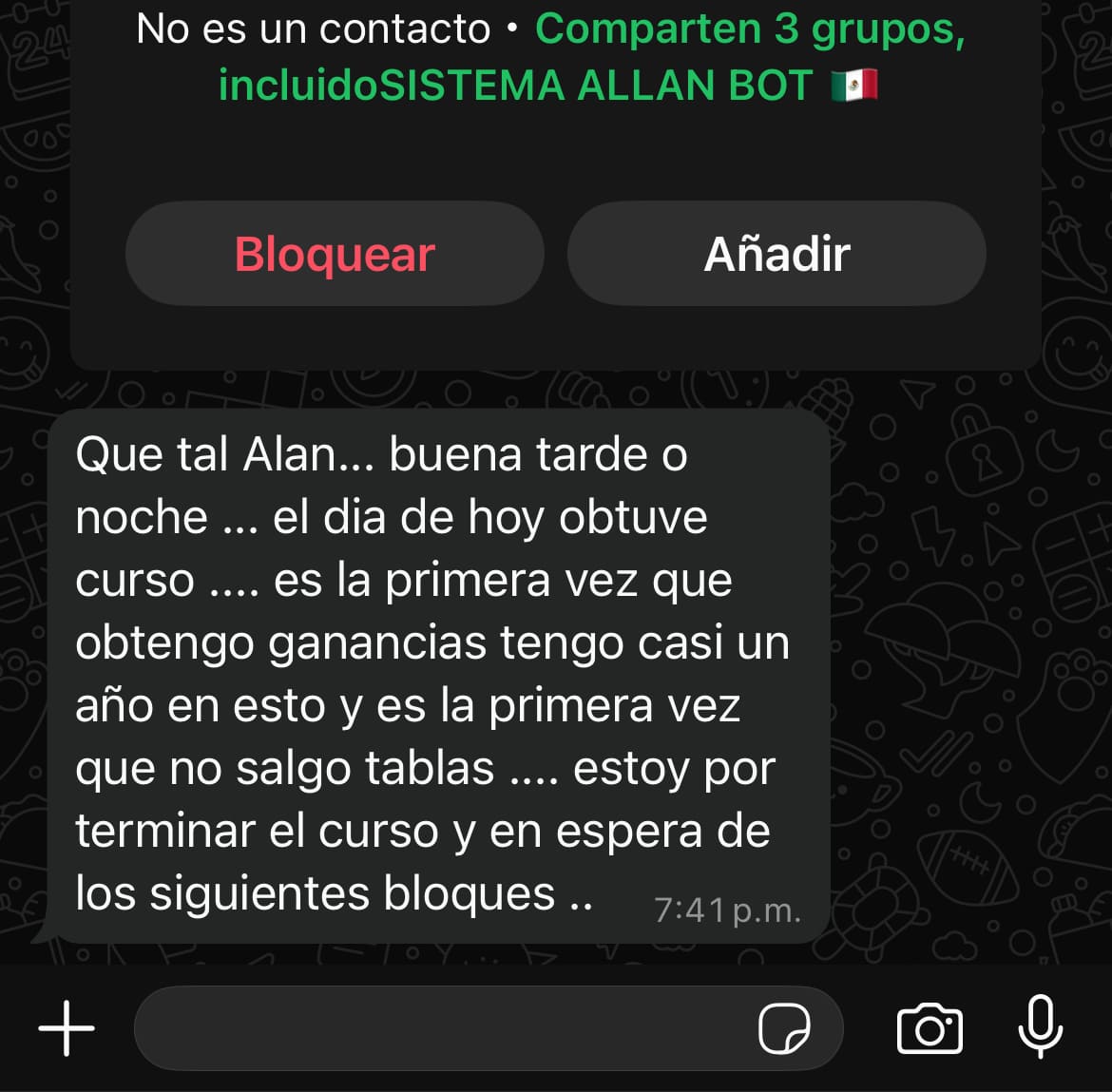Open the plus attachment menu

(67, 1028)
